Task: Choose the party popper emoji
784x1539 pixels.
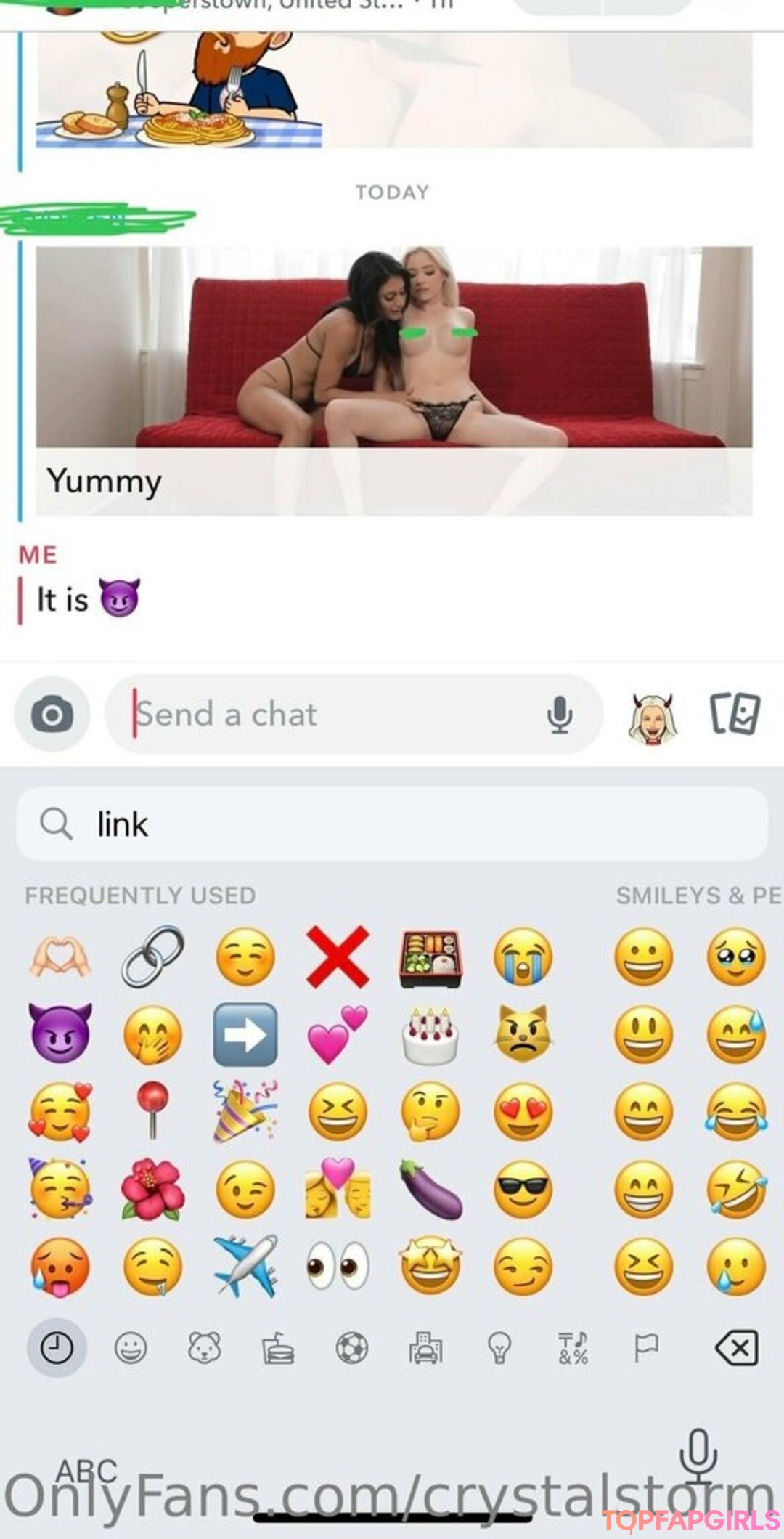Action: tap(244, 1111)
